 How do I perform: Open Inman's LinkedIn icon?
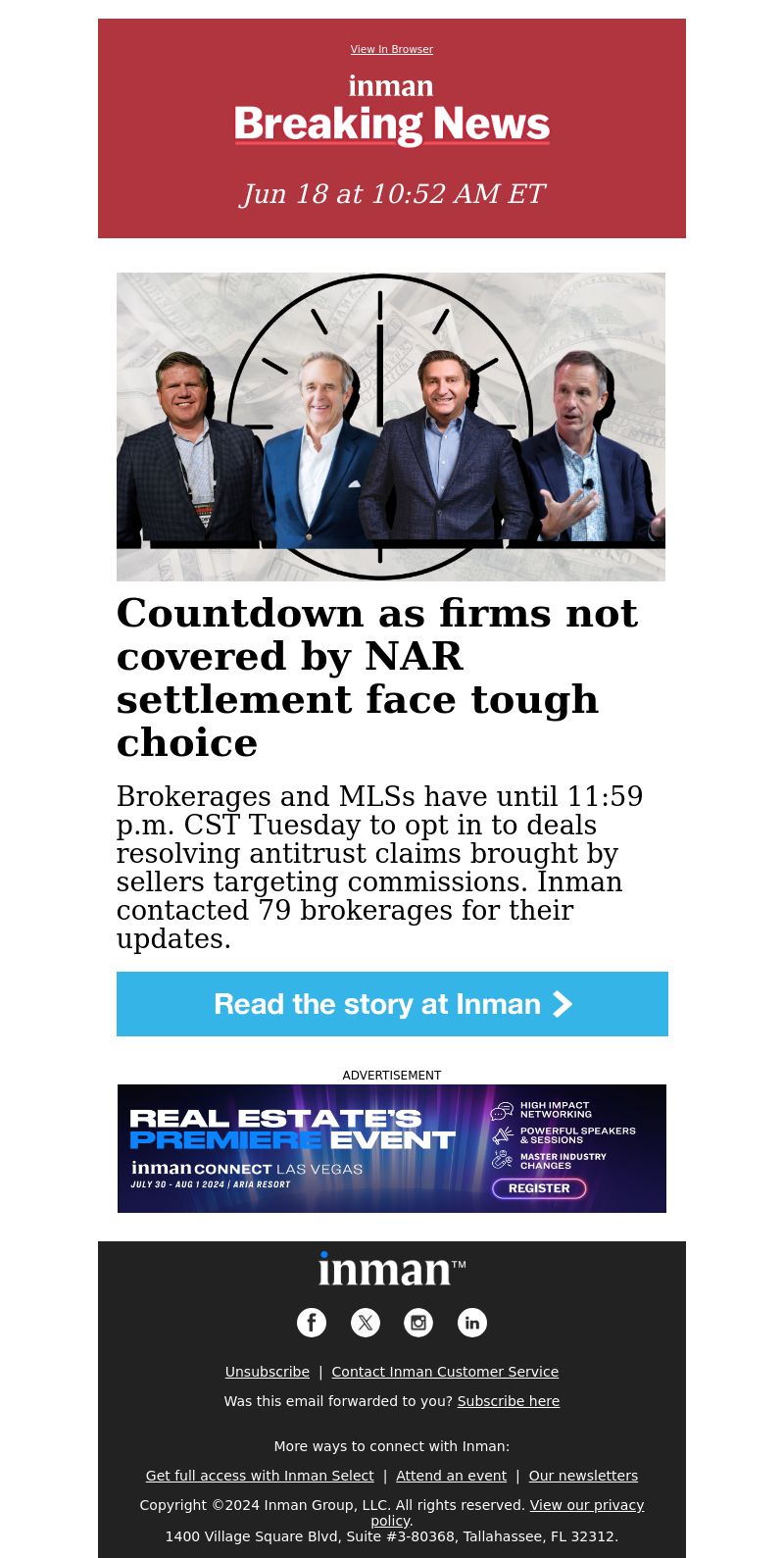point(472,1323)
